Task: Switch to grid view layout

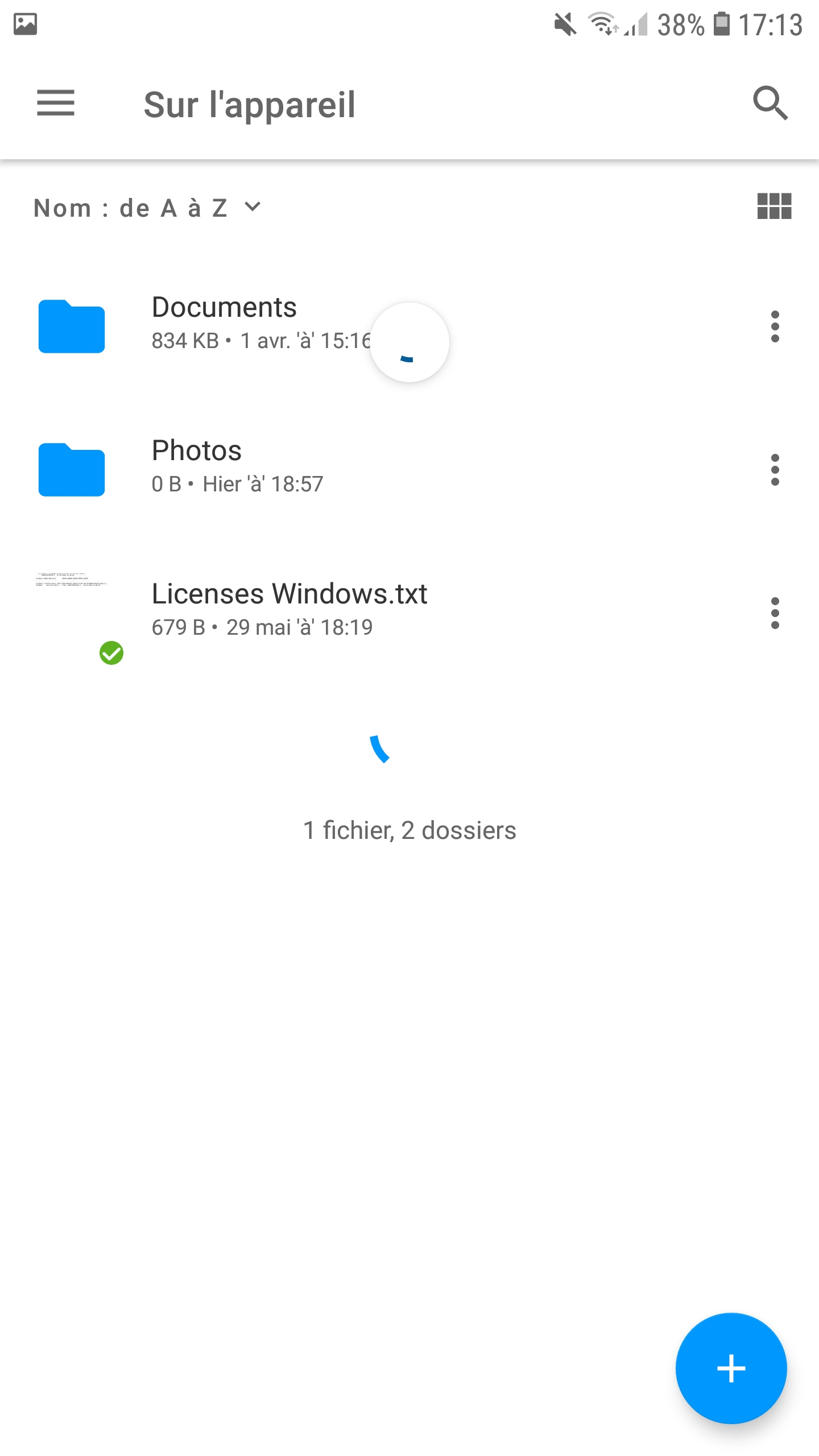Action: pos(774,207)
